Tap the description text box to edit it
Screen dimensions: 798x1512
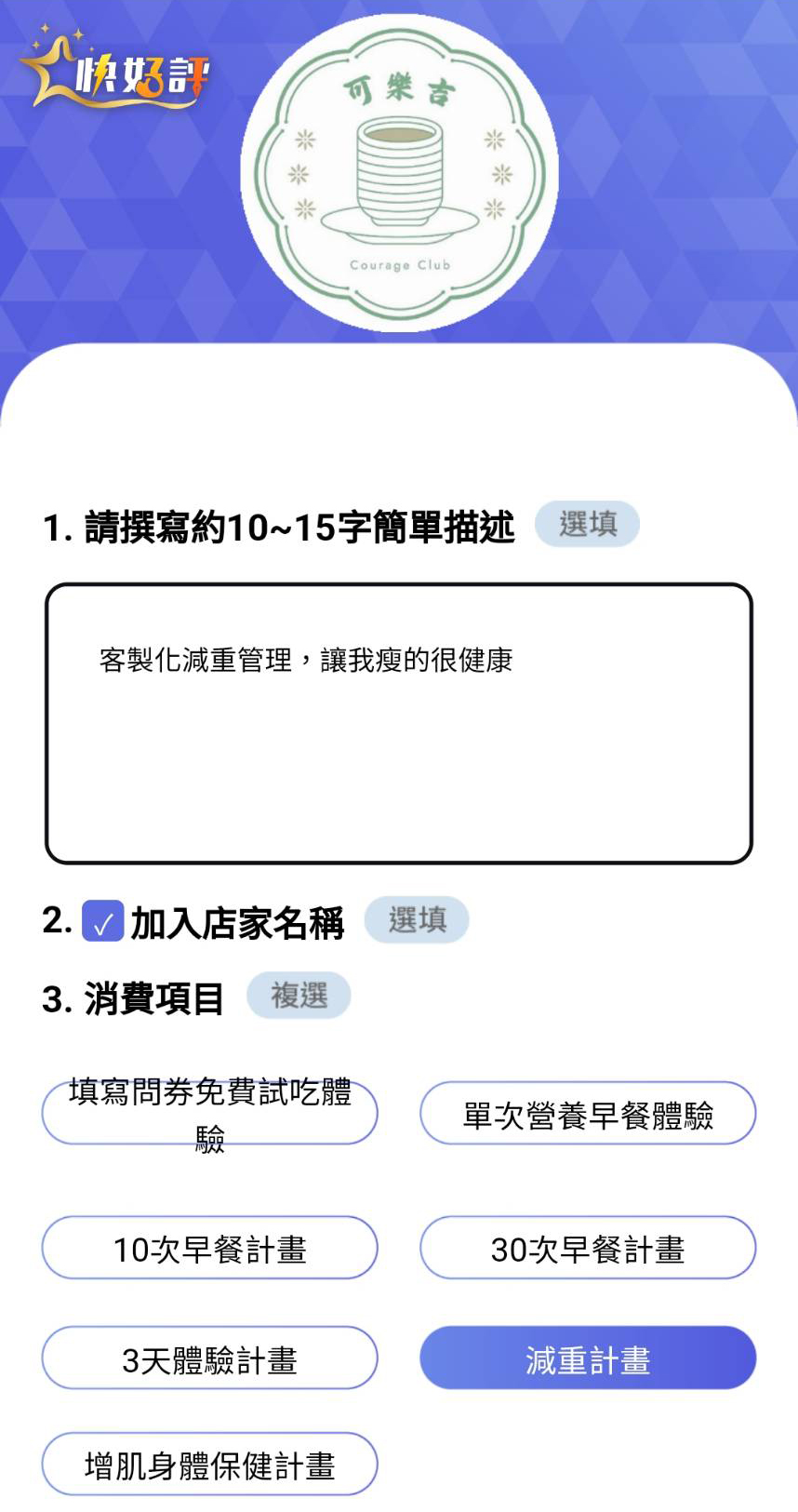pyautogui.click(x=398, y=724)
